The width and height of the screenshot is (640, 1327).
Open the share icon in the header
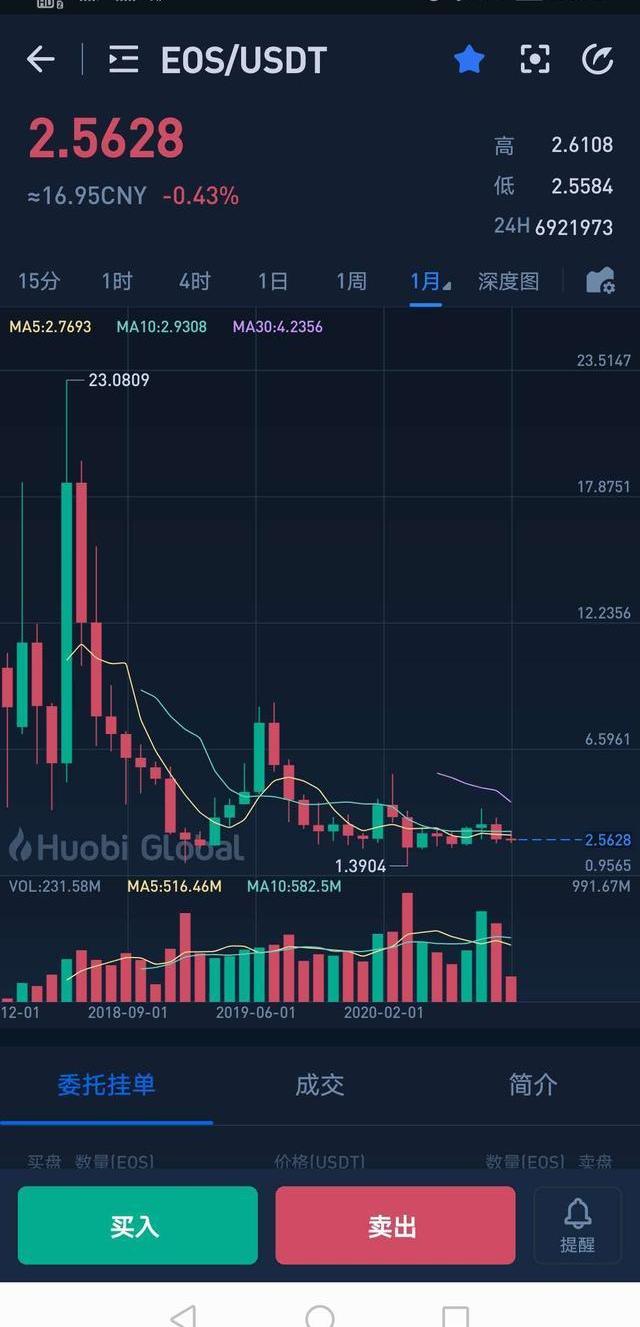pos(597,60)
